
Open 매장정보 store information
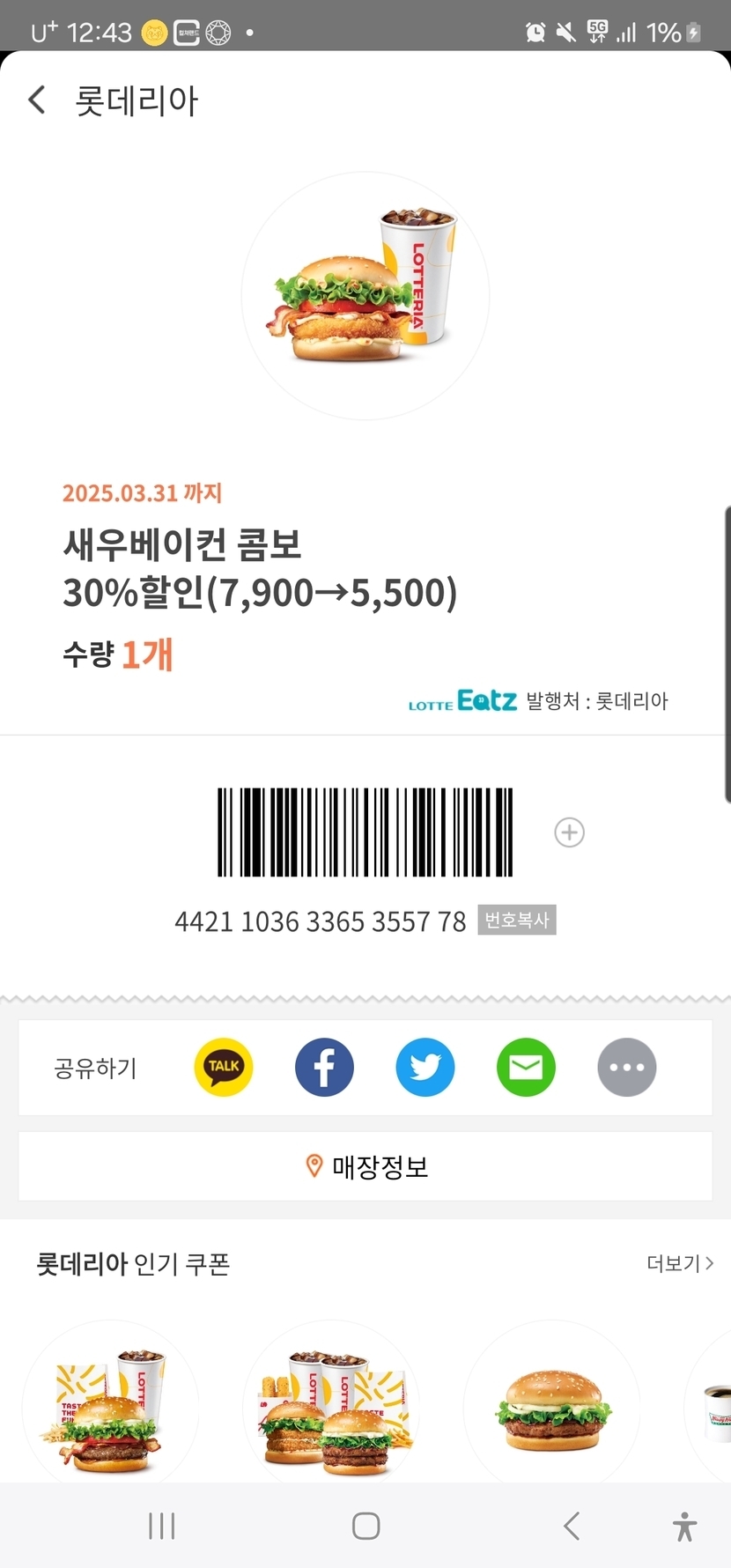coord(365,1166)
